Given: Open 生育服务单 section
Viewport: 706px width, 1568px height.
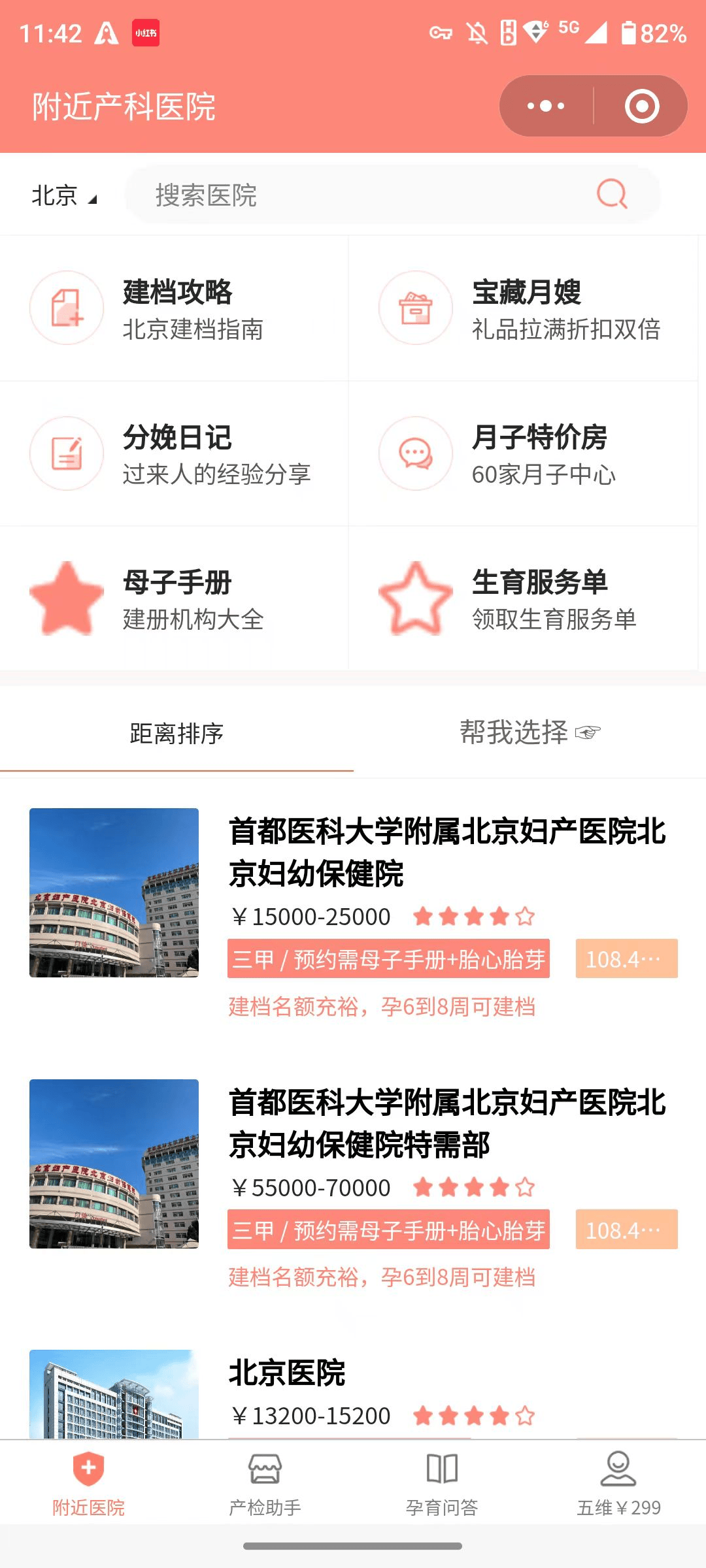Looking at the screenshot, I should tap(523, 598).
